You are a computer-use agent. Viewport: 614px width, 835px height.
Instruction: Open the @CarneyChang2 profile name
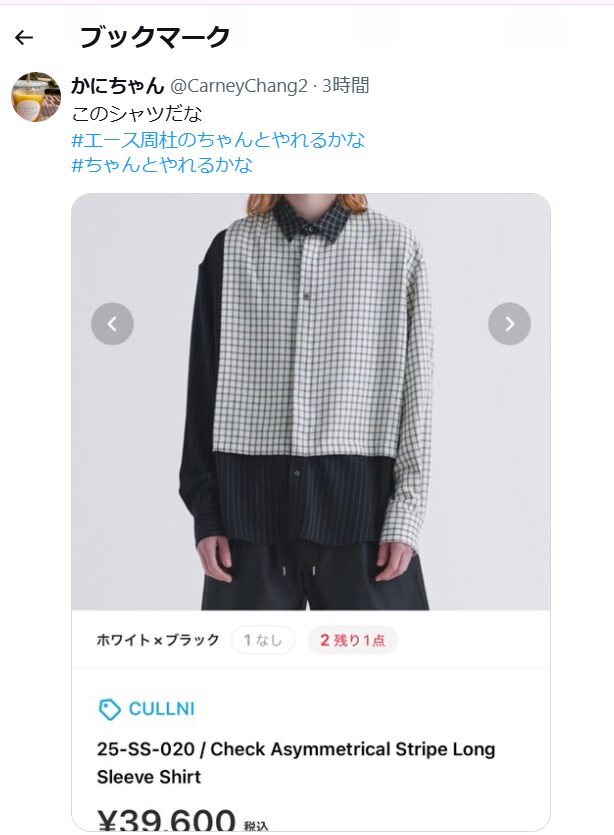click(x=238, y=86)
